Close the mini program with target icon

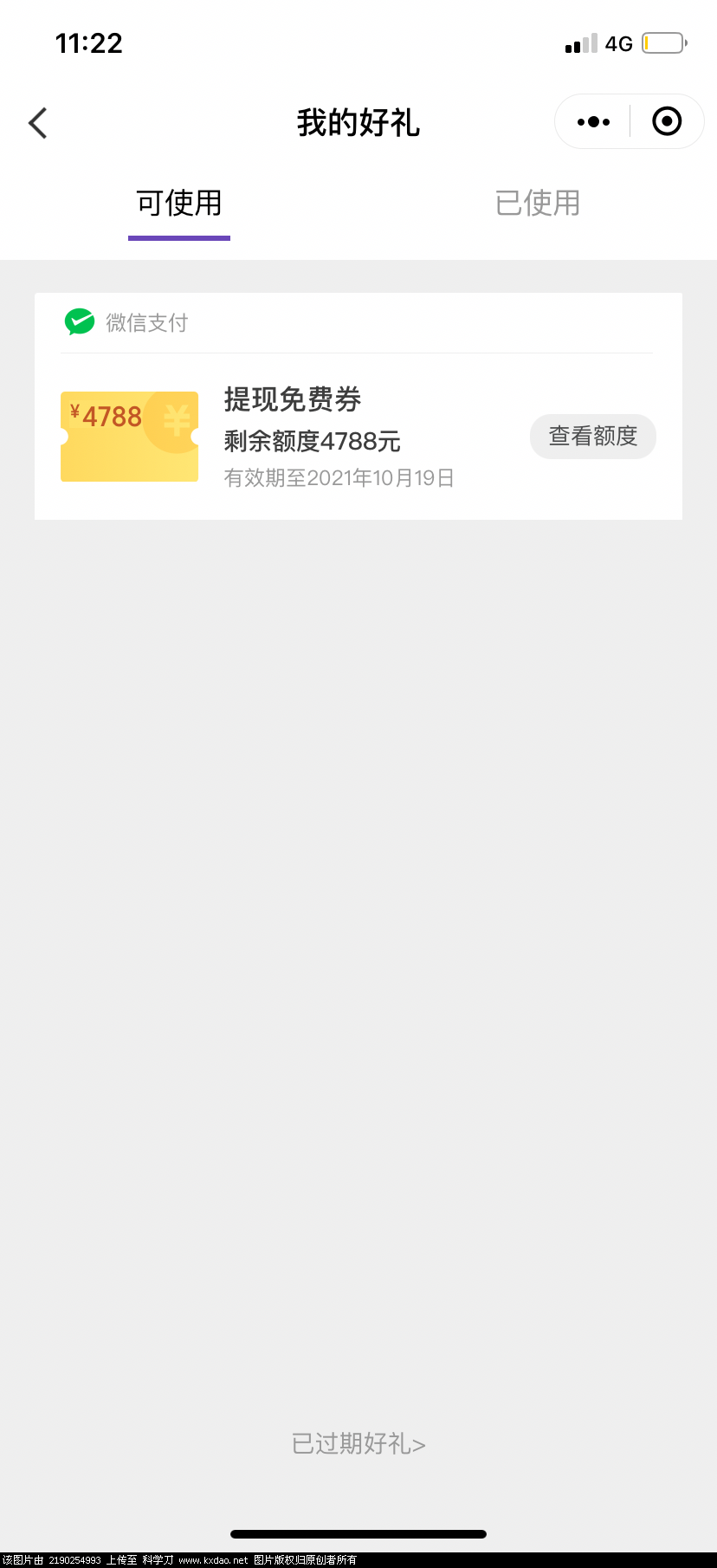tap(666, 122)
